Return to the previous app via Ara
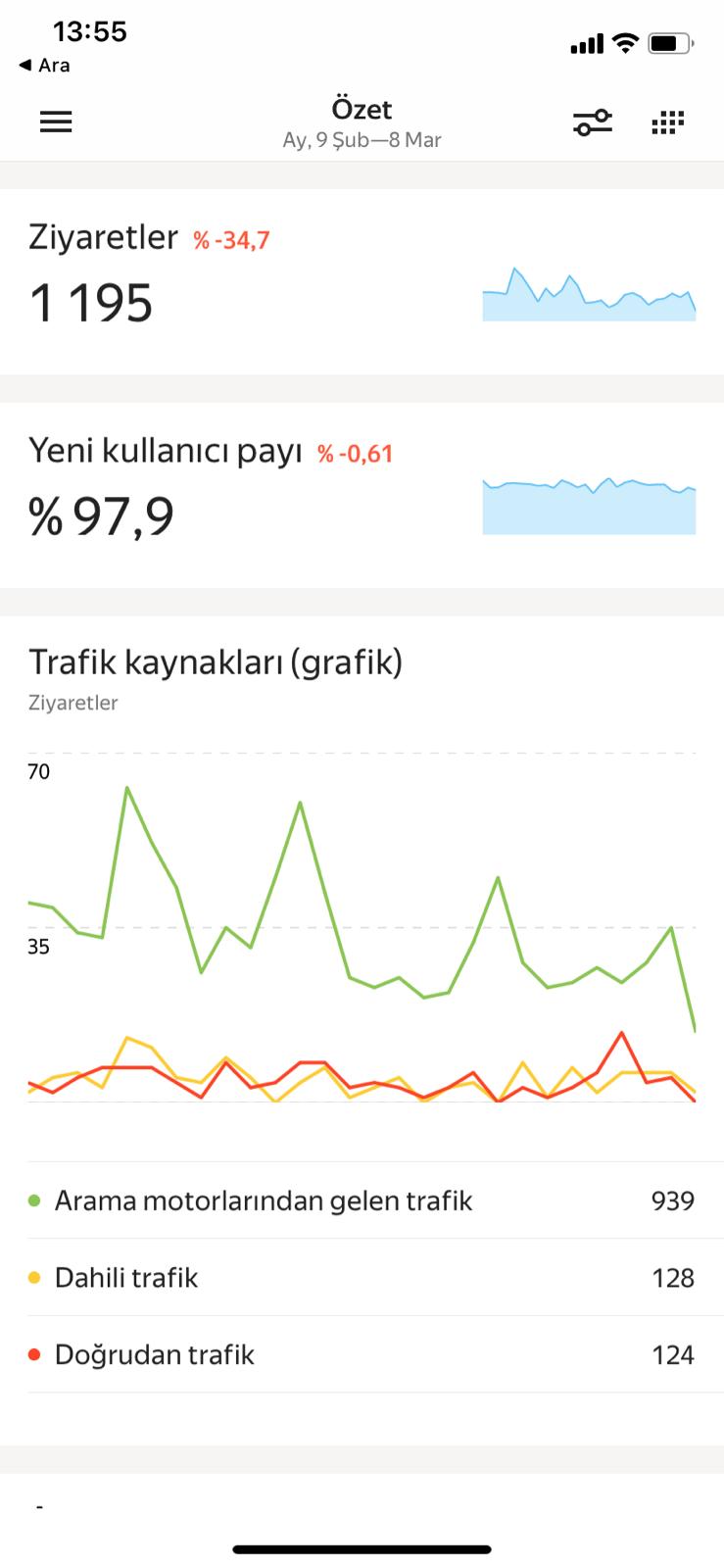The height and width of the screenshot is (1568, 724). (44, 66)
